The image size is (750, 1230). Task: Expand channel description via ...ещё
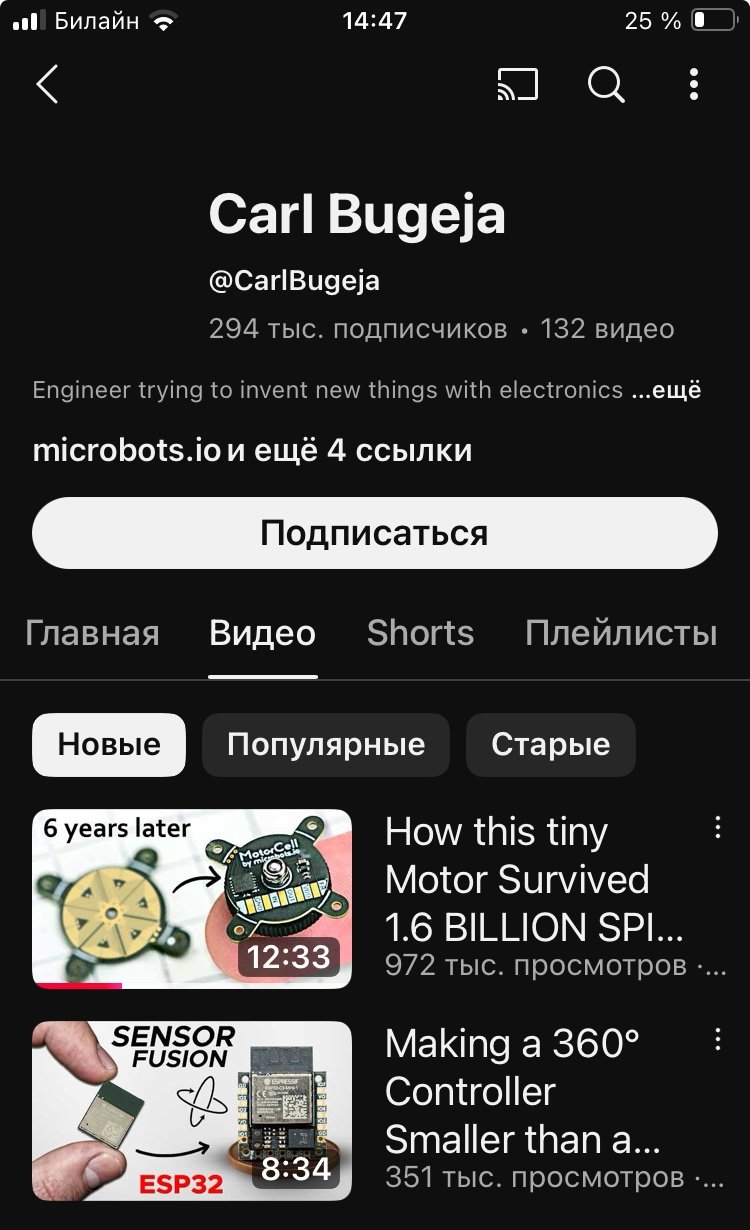[x=667, y=390]
